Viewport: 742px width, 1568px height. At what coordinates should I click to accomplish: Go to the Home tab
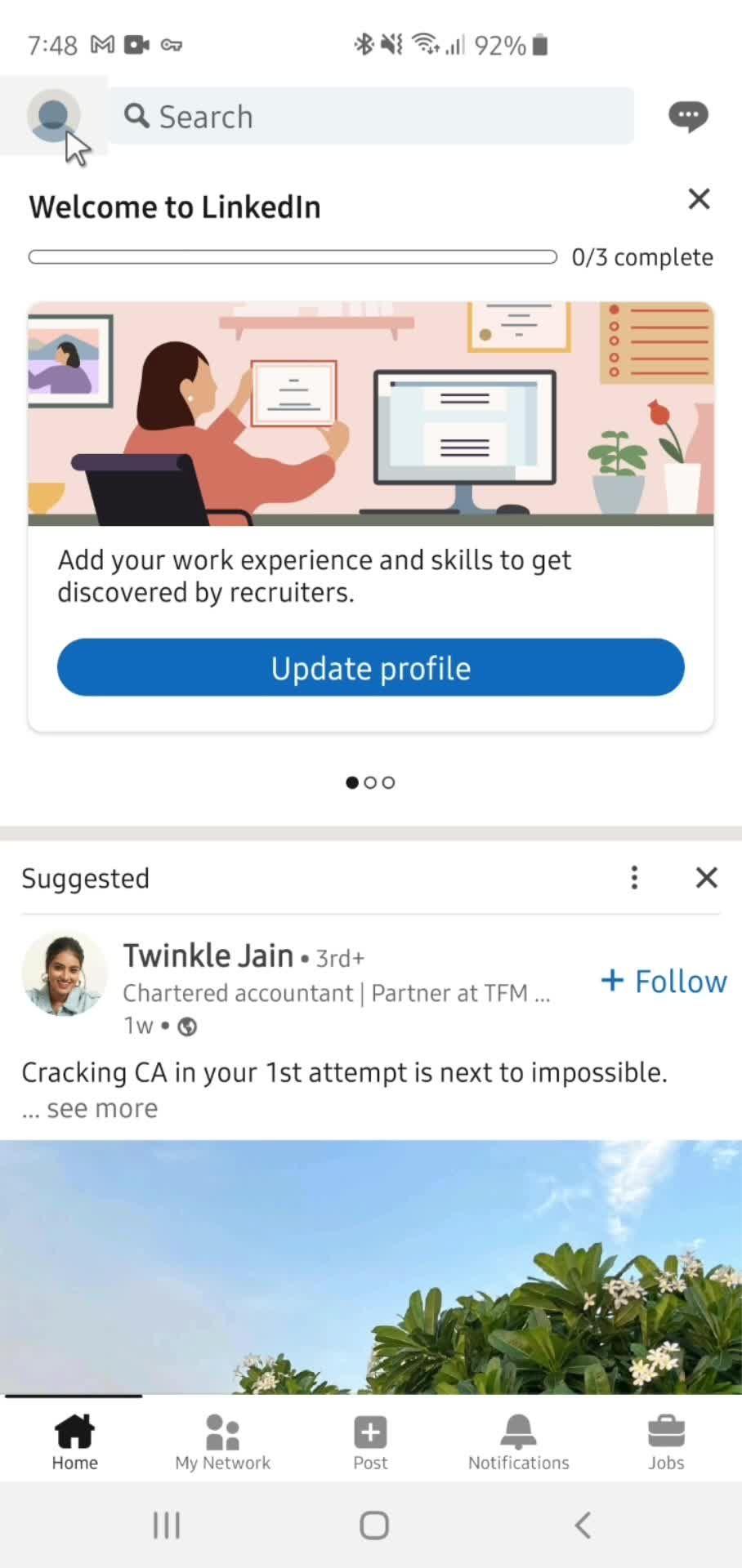coord(74,1442)
